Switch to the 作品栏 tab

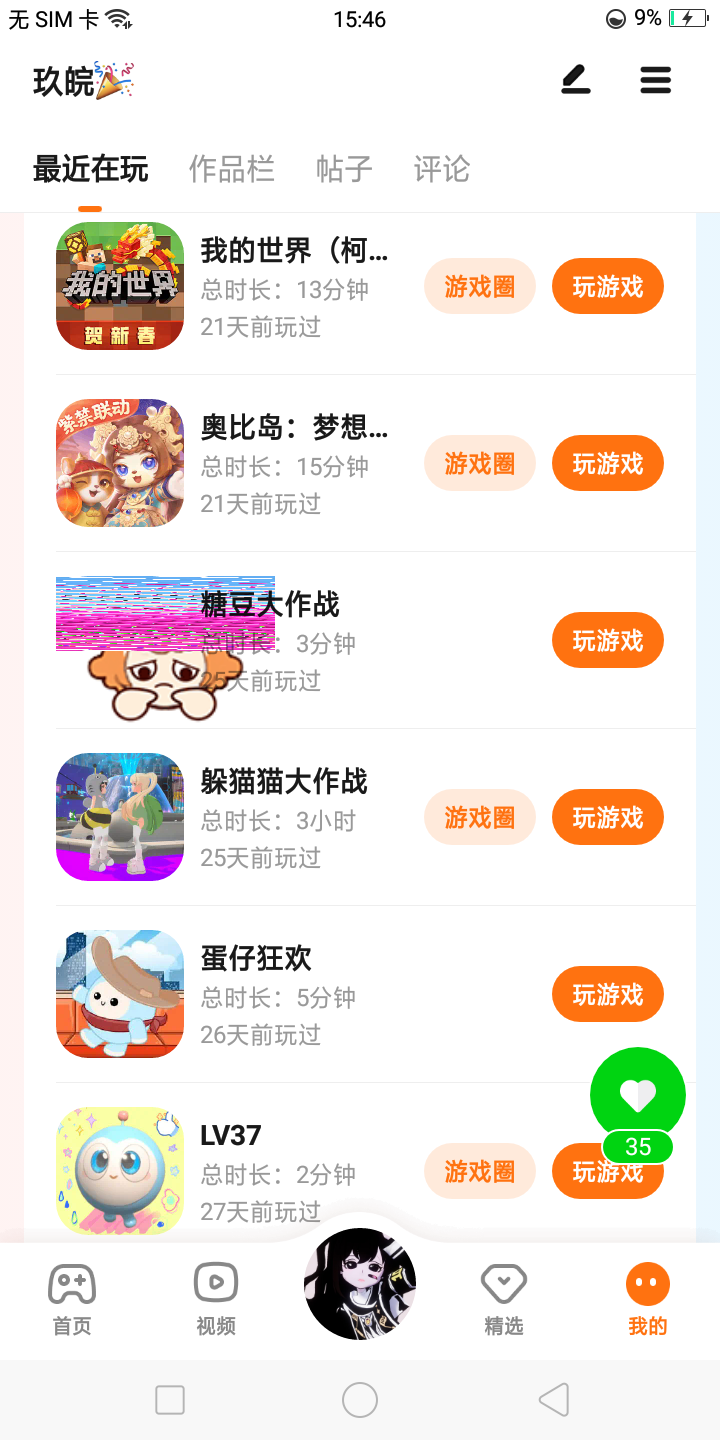[x=231, y=169]
